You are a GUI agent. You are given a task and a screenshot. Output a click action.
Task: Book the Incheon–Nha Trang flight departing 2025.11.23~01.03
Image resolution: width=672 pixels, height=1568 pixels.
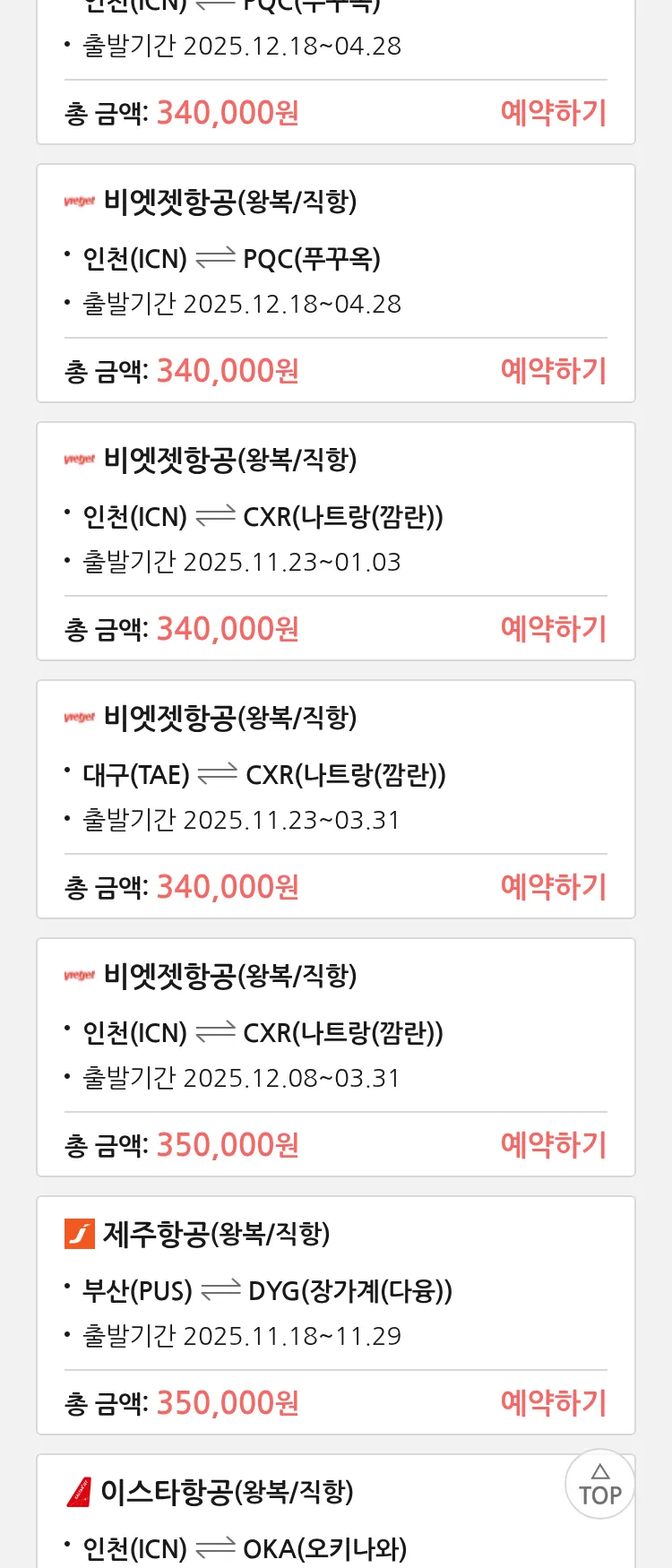click(x=553, y=629)
